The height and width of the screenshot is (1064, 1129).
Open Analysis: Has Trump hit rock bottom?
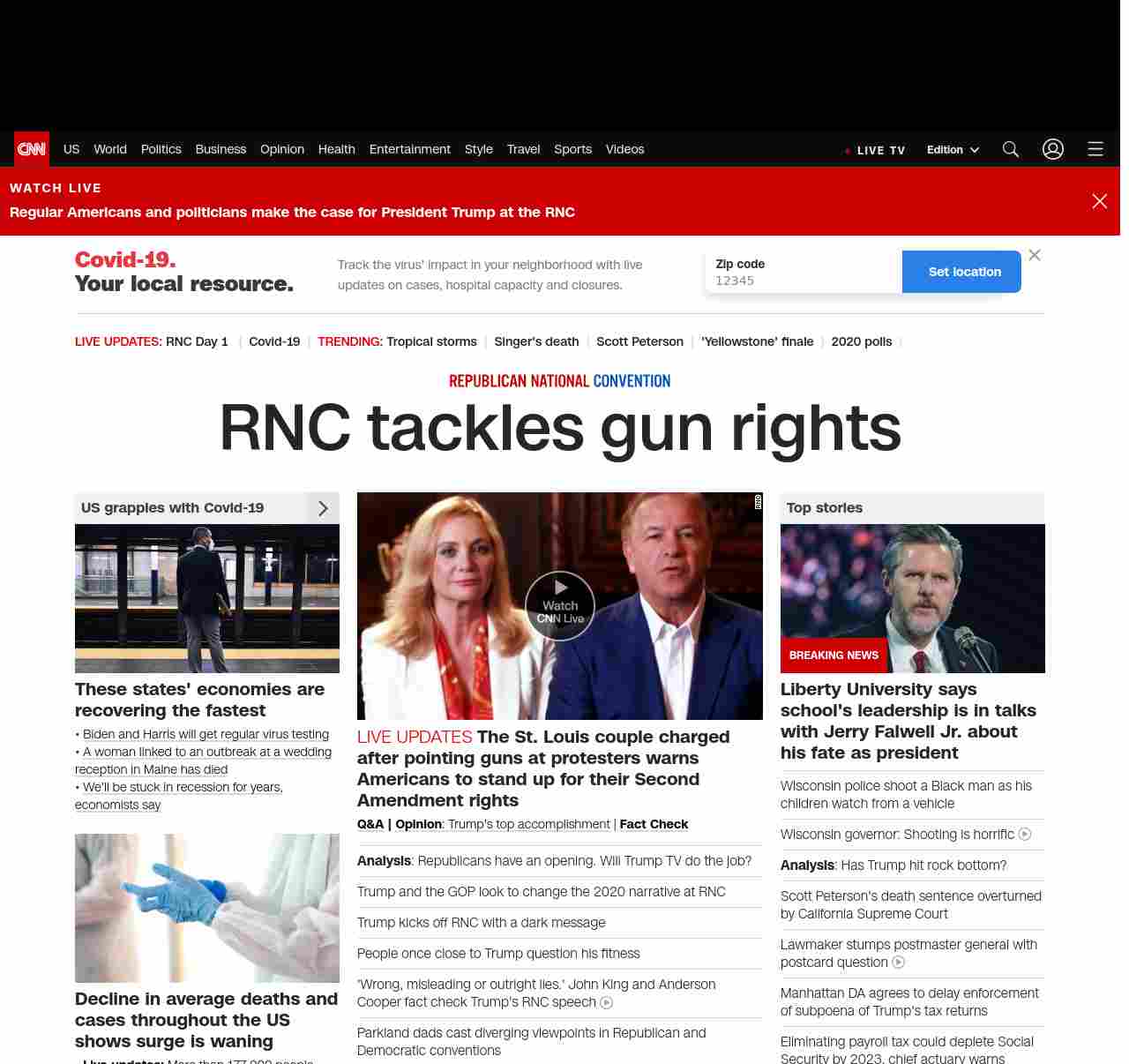893,865
